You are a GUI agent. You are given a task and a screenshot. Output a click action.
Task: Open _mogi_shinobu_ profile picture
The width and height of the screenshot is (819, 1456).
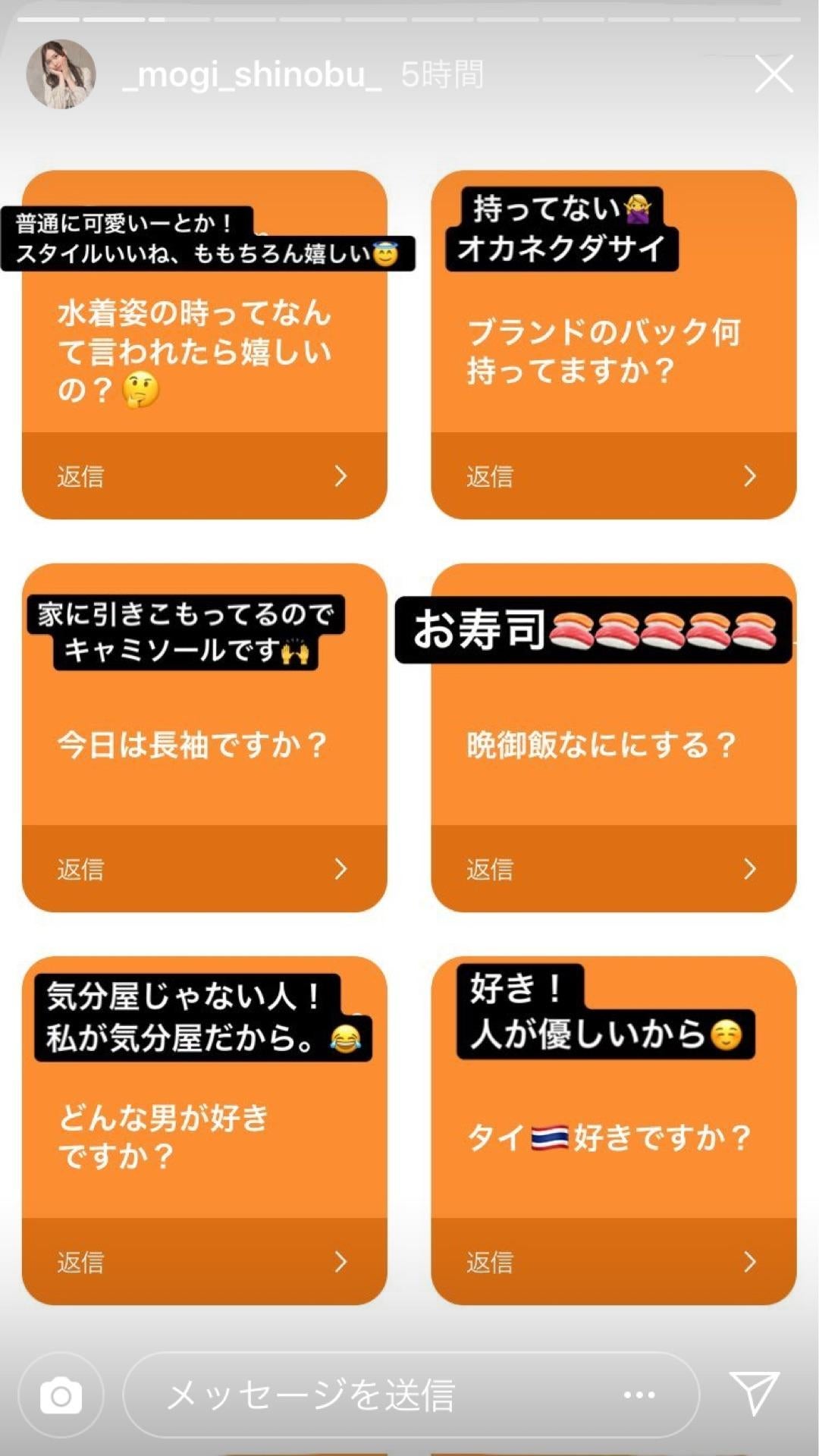point(61,74)
